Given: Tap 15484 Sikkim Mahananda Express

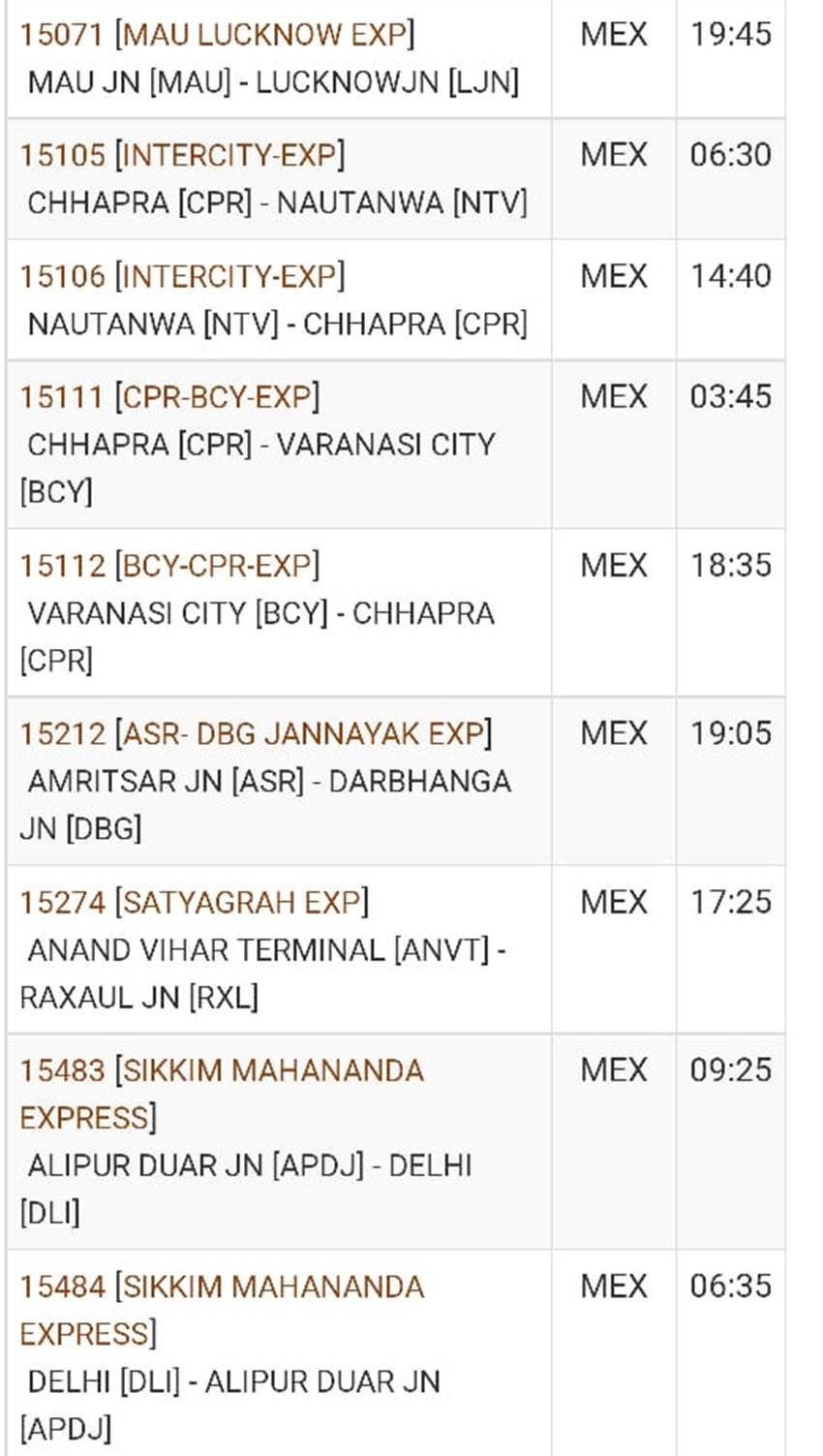Looking at the screenshot, I should tap(222, 1287).
